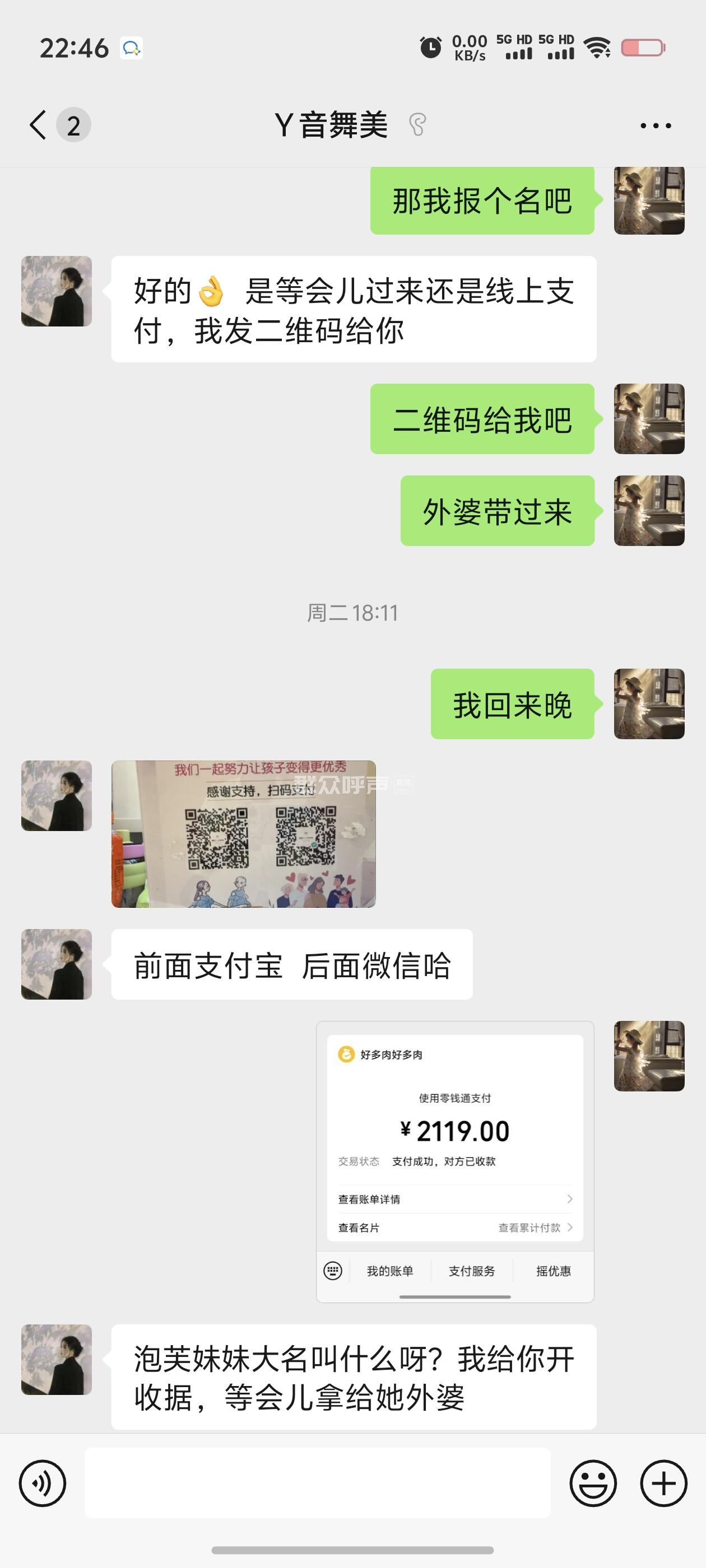The height and width of the screenshot is (1568, 706).
Task: Open contact avatar beside 前面支付宝 message
Action: [57, 964]
